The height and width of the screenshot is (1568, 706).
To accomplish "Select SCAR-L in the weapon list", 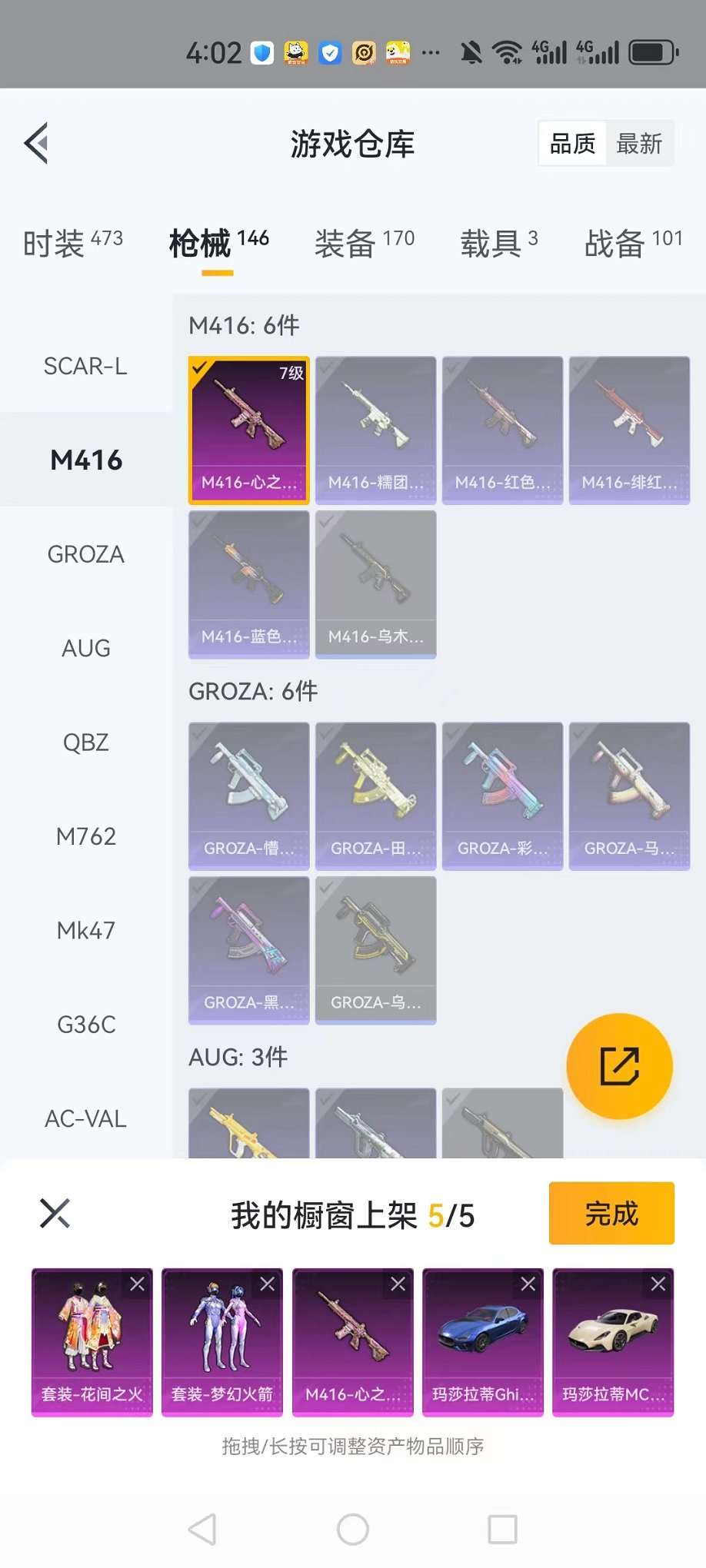I will click(85, 366).
